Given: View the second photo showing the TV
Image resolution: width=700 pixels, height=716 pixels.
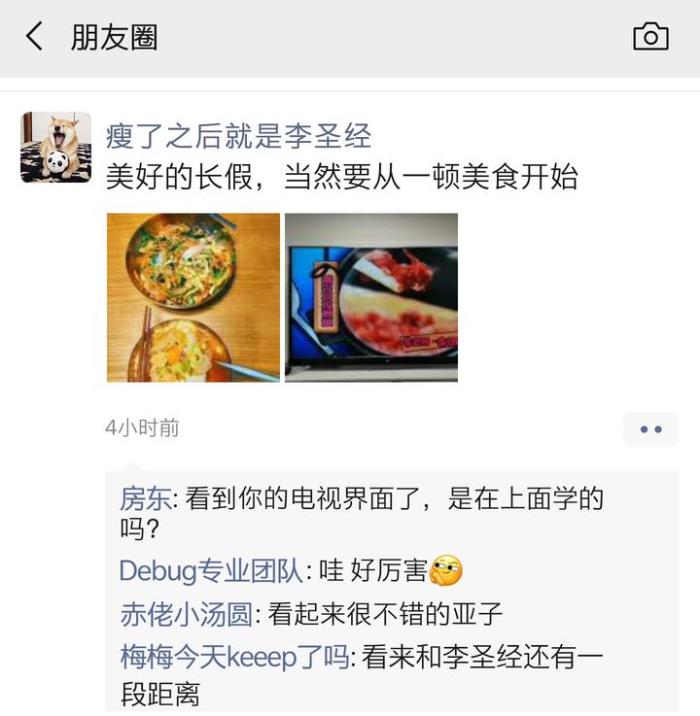Looking at the screenshot, I should (x=371, y=297).
